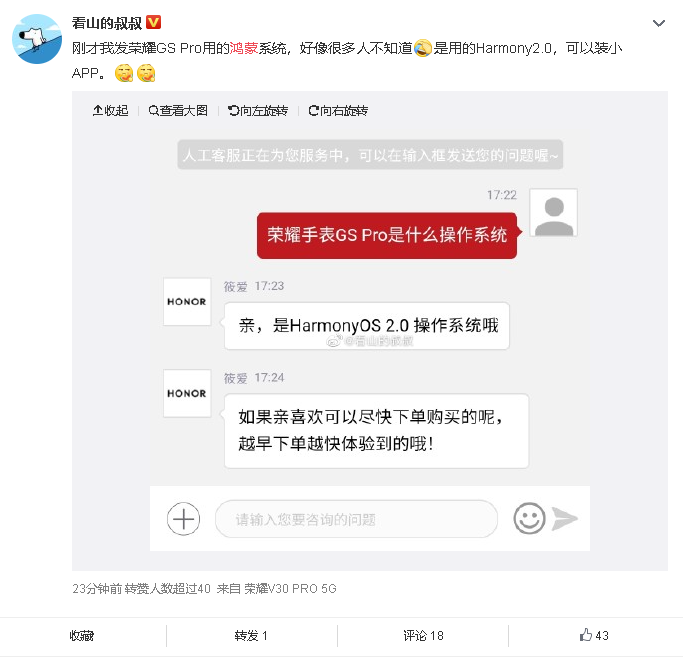
Task: Open the post dropdown arrow menu
Action: 658,23
